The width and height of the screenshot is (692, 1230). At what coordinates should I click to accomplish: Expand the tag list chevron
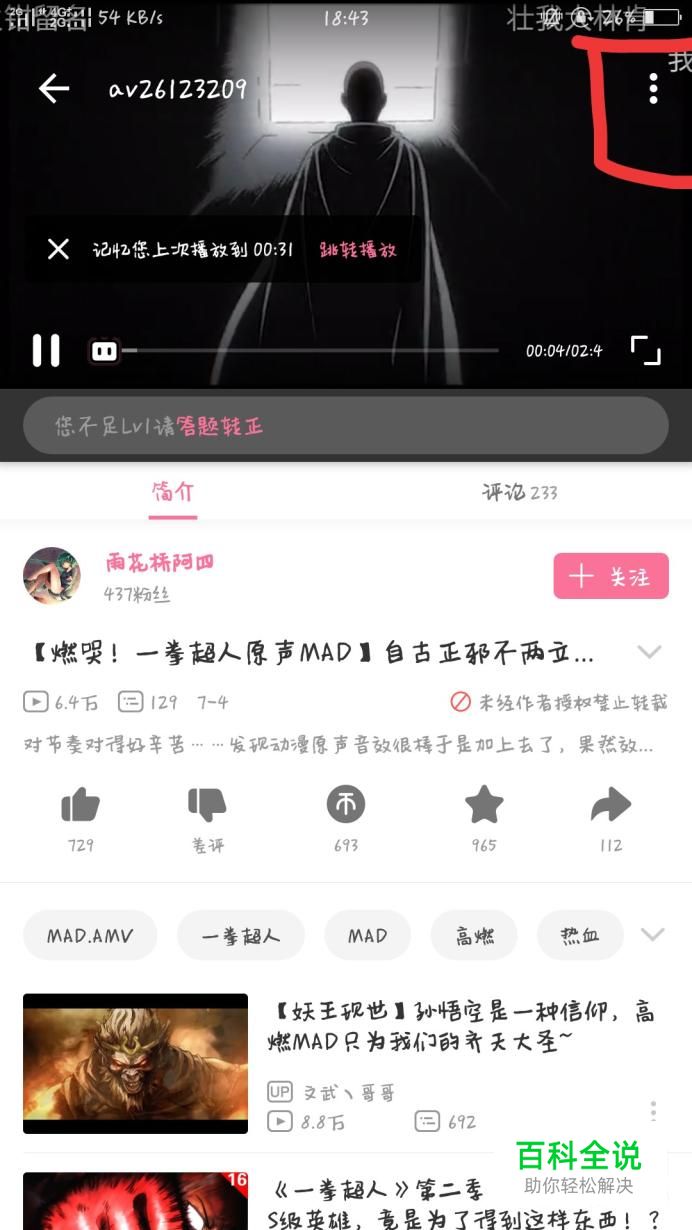pyautogui.click(x=652, y=935)
